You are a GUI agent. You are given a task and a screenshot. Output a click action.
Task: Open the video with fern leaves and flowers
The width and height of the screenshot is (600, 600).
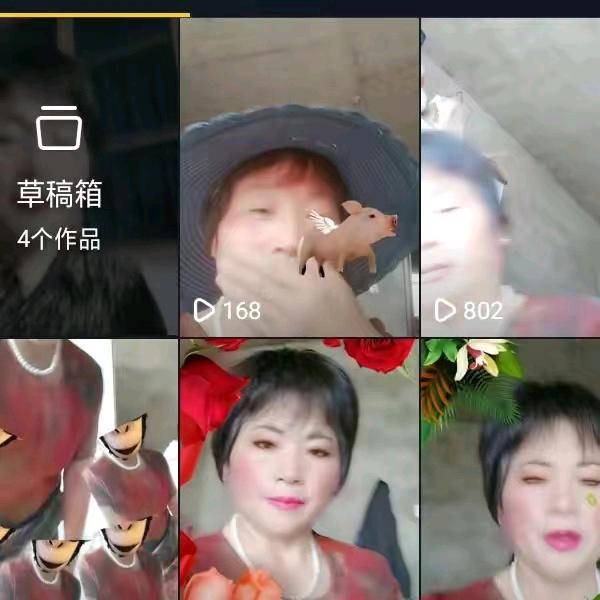tap(510, 470)
